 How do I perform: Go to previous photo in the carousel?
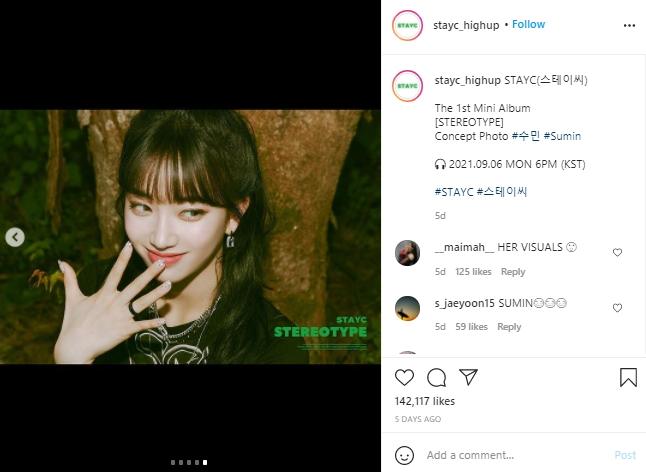coord(15,237)
